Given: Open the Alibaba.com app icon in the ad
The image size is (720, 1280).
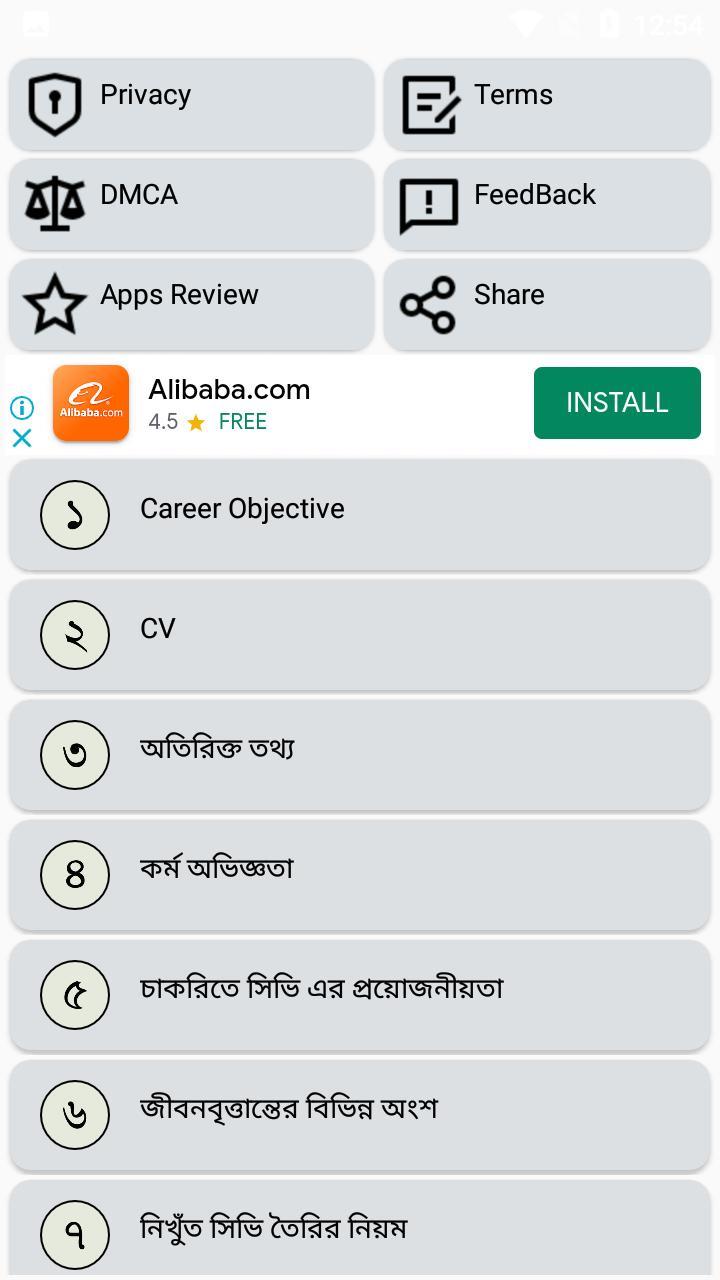Looking at the screenshot, I should pos(91,403).
